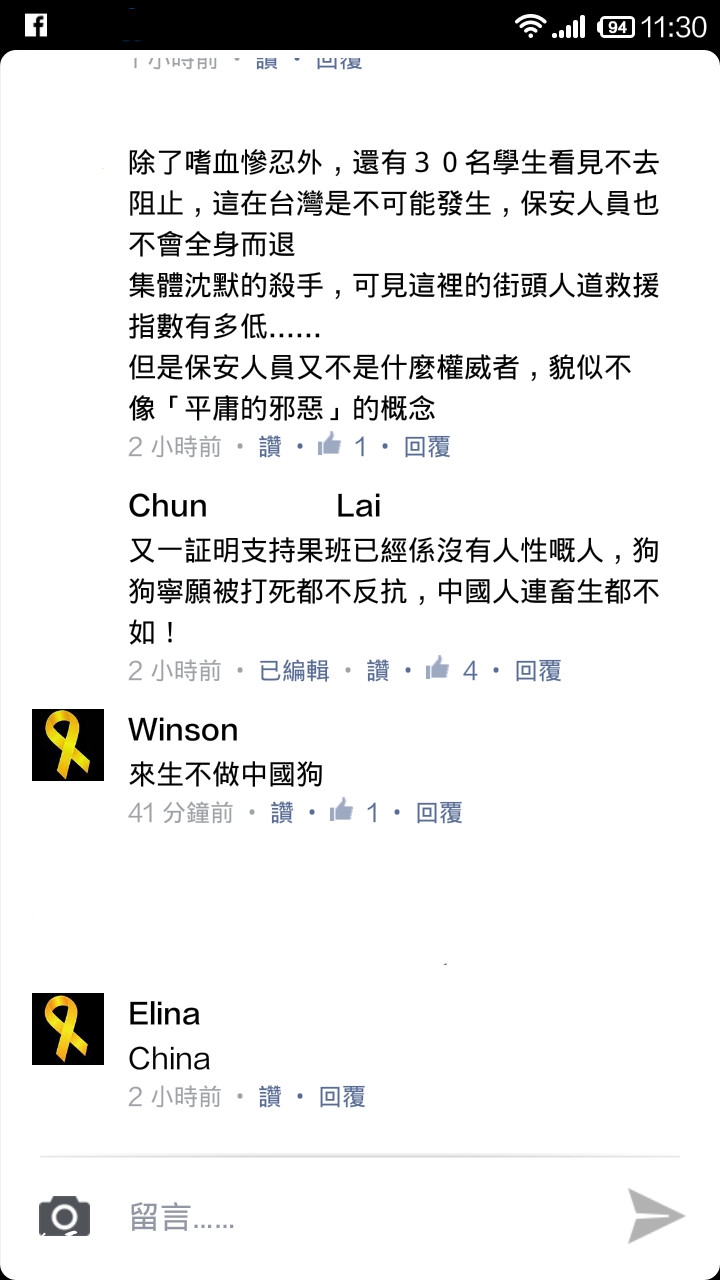
Task: Open Winson's profile name
Action: point(183,730)
